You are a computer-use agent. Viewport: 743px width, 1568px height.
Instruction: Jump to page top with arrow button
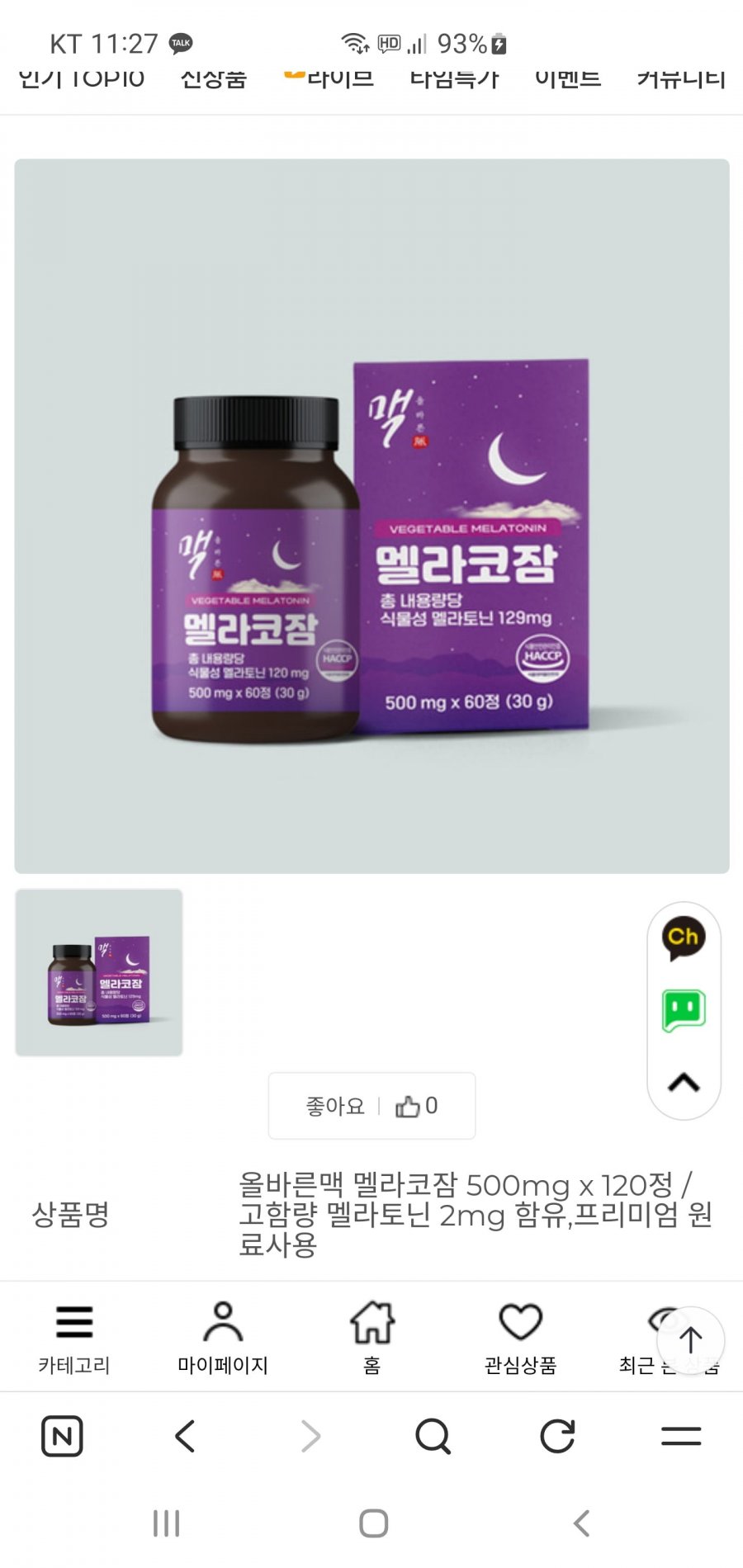[691, 1340]
